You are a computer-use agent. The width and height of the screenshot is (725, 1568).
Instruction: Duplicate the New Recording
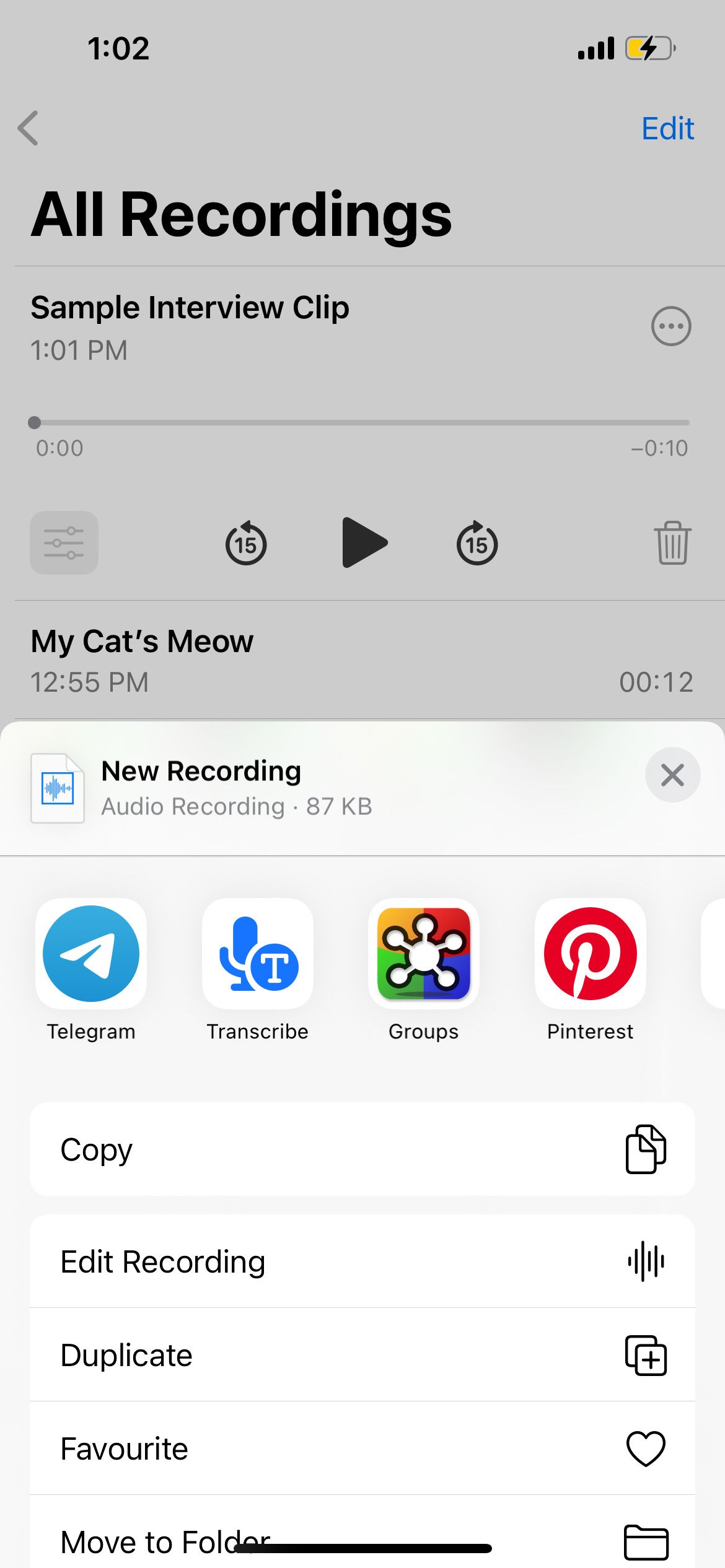(x=362, y=1354)
